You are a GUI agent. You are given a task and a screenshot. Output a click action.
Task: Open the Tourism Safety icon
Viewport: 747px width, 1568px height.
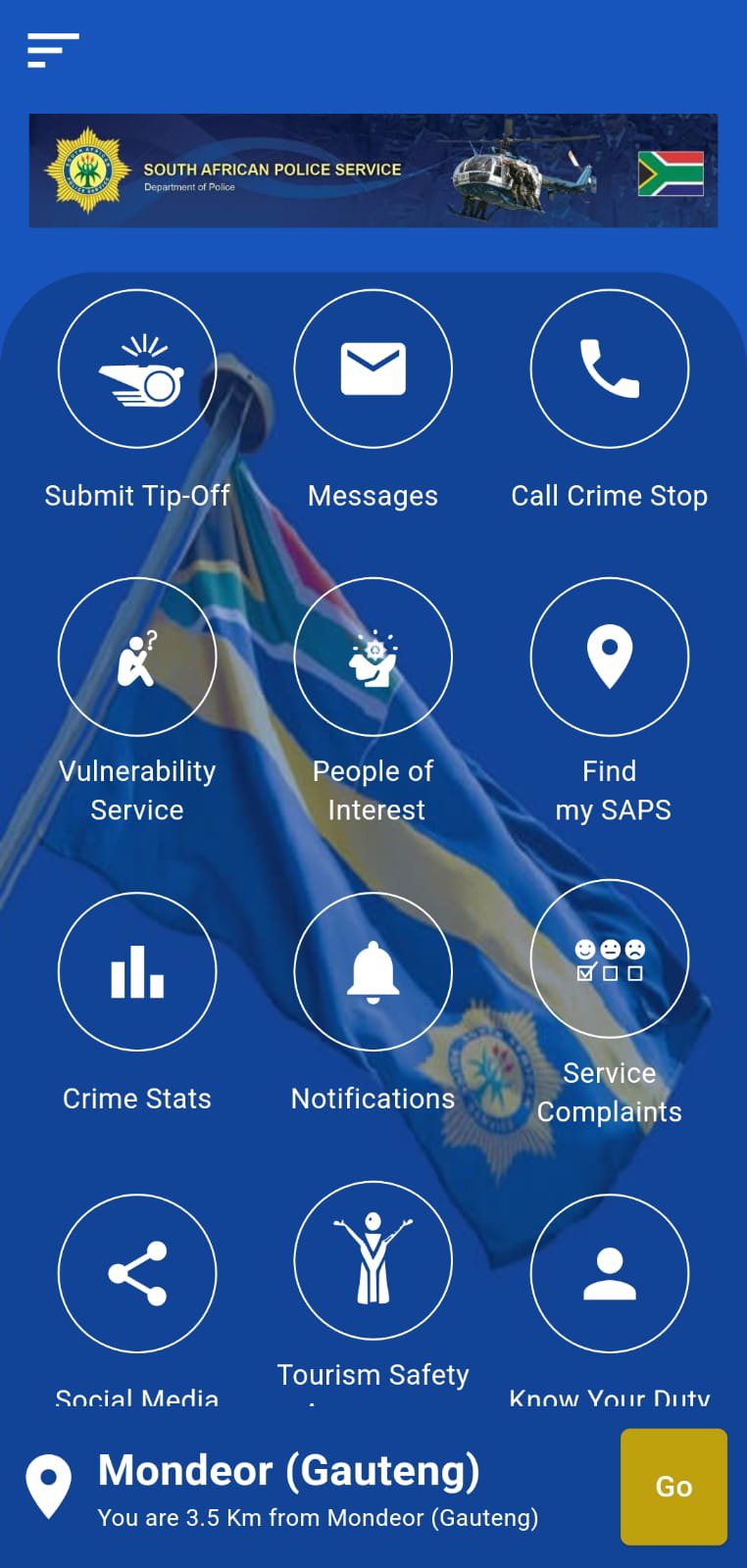373,1261
